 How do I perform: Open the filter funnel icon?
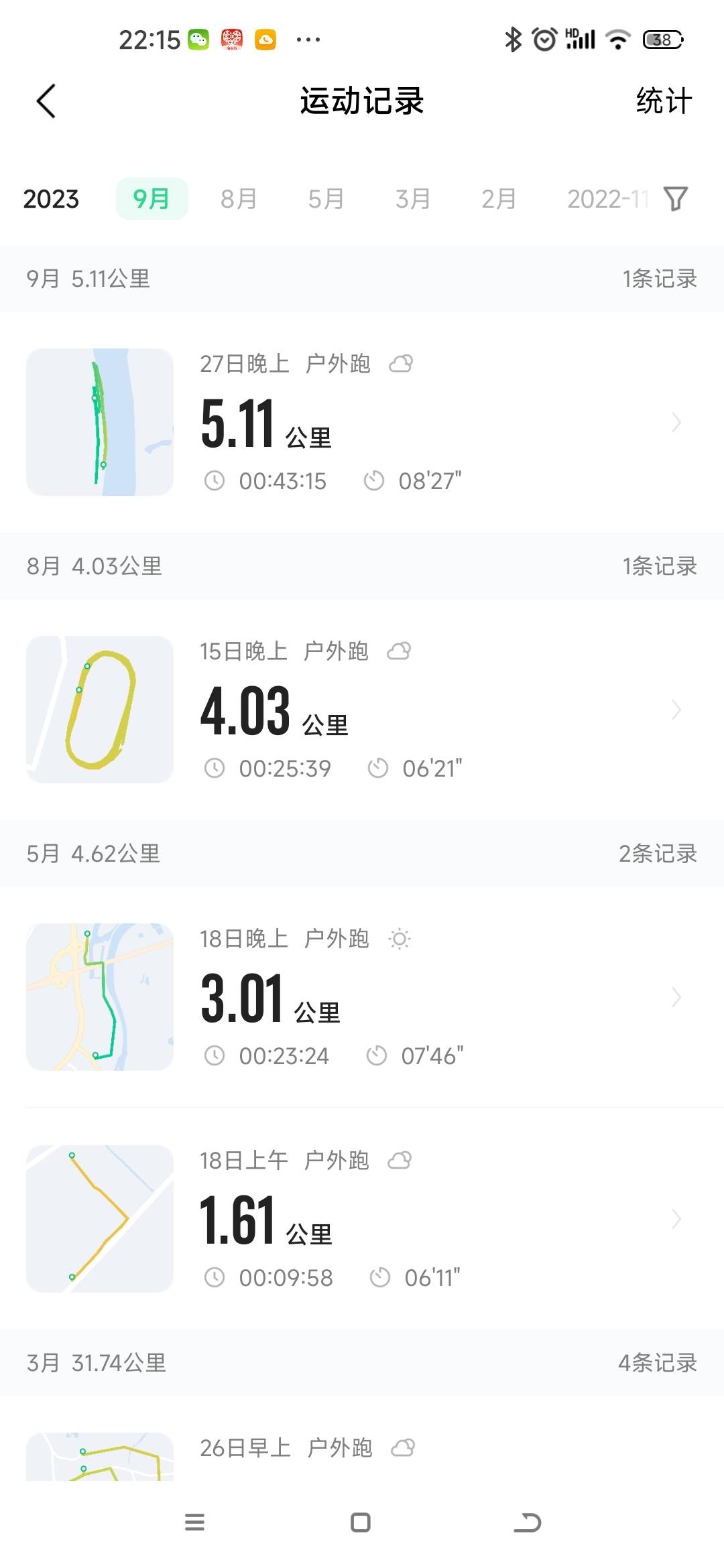tap(675, 199)
